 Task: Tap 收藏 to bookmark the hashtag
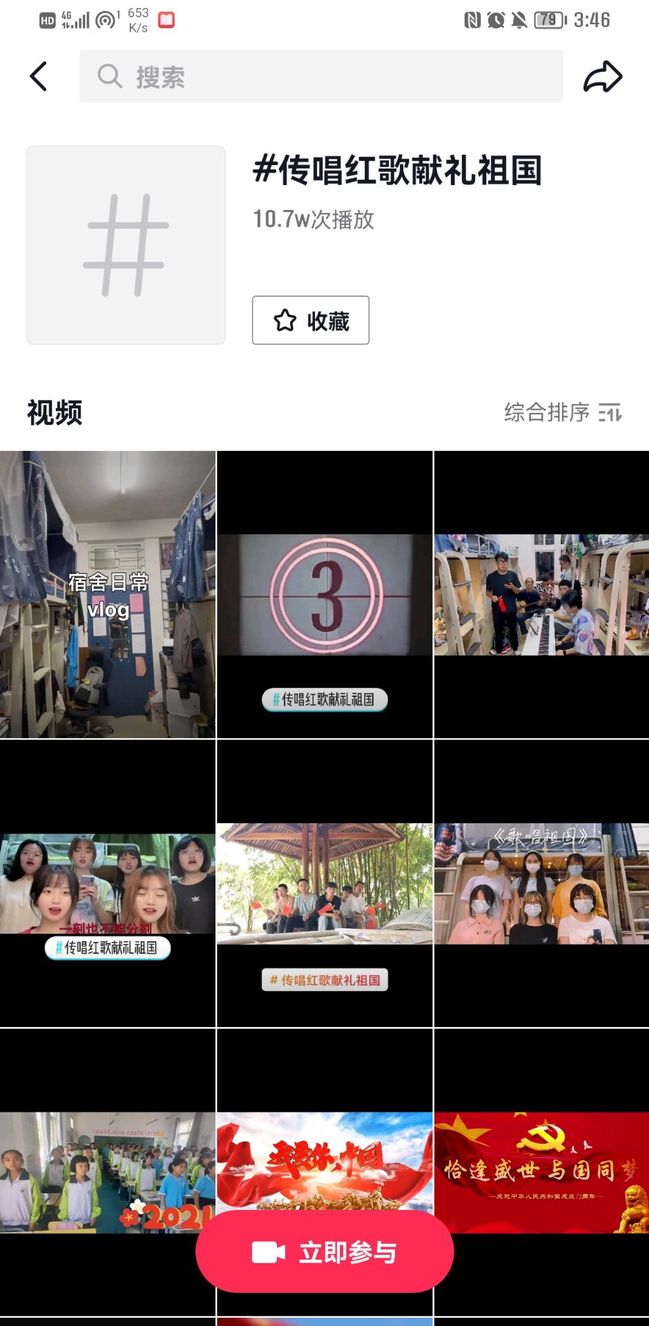[x=311, y=321]
